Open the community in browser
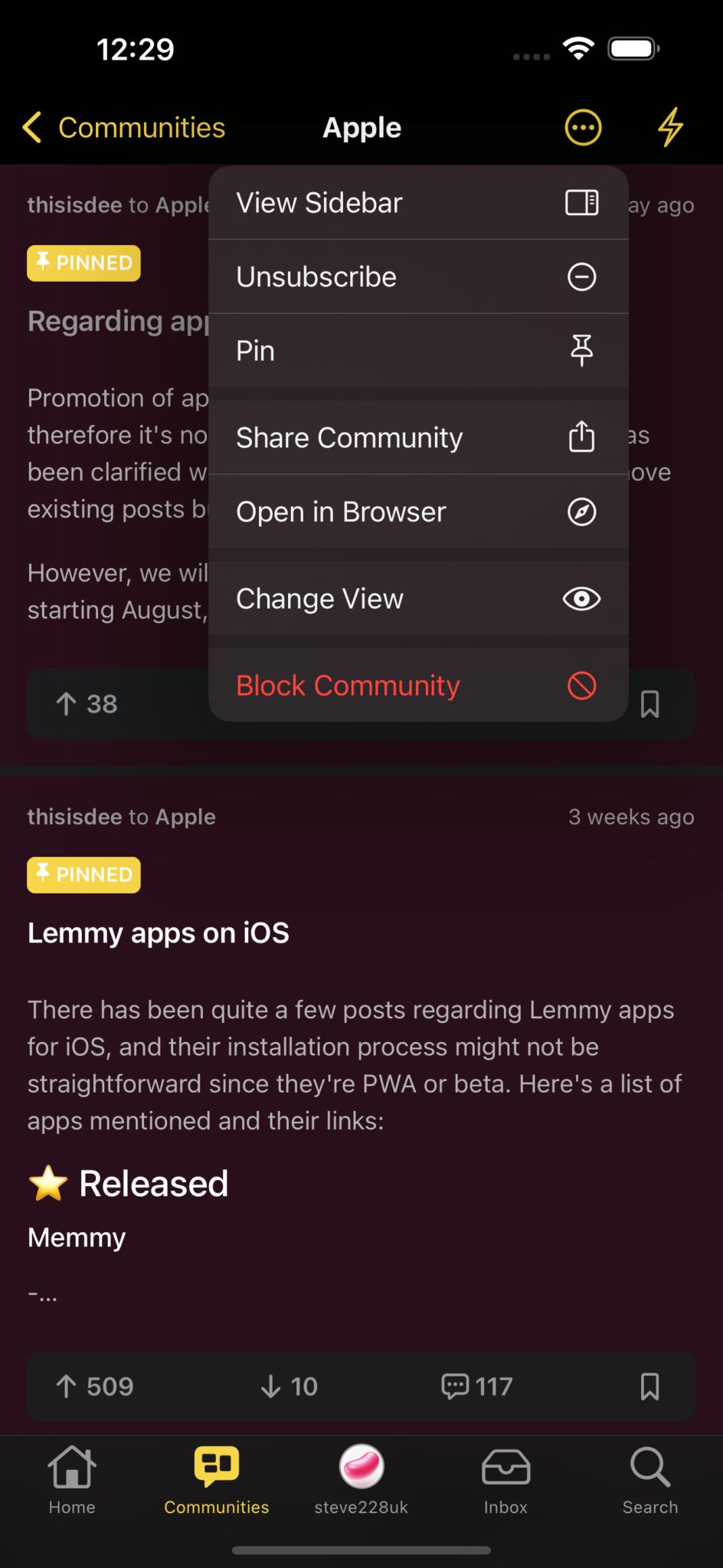The height and width of the screenshot is (1568, 723). tap(418, 511)
